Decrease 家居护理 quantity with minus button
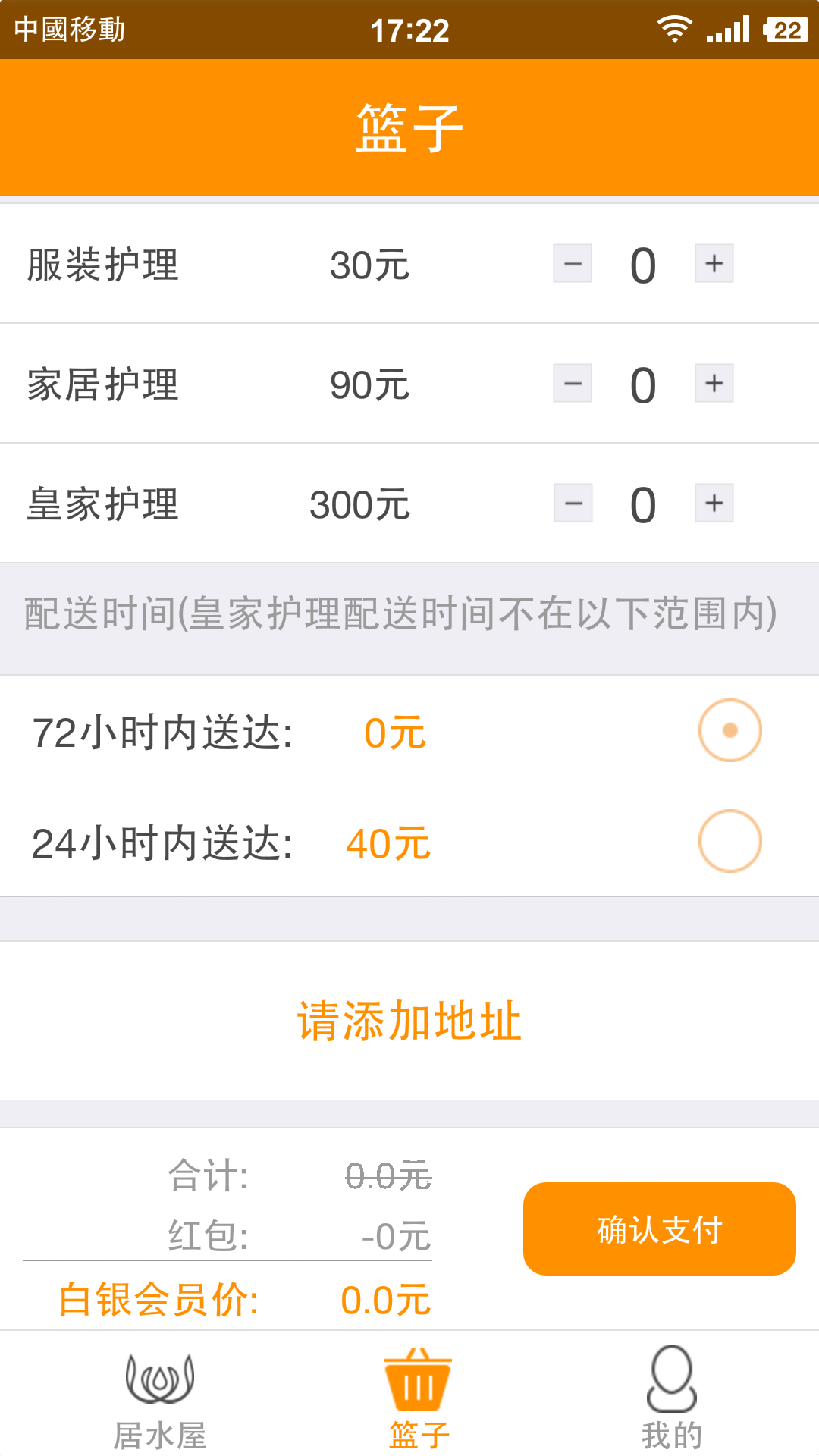819x1456 pixels. coord(573,383)
